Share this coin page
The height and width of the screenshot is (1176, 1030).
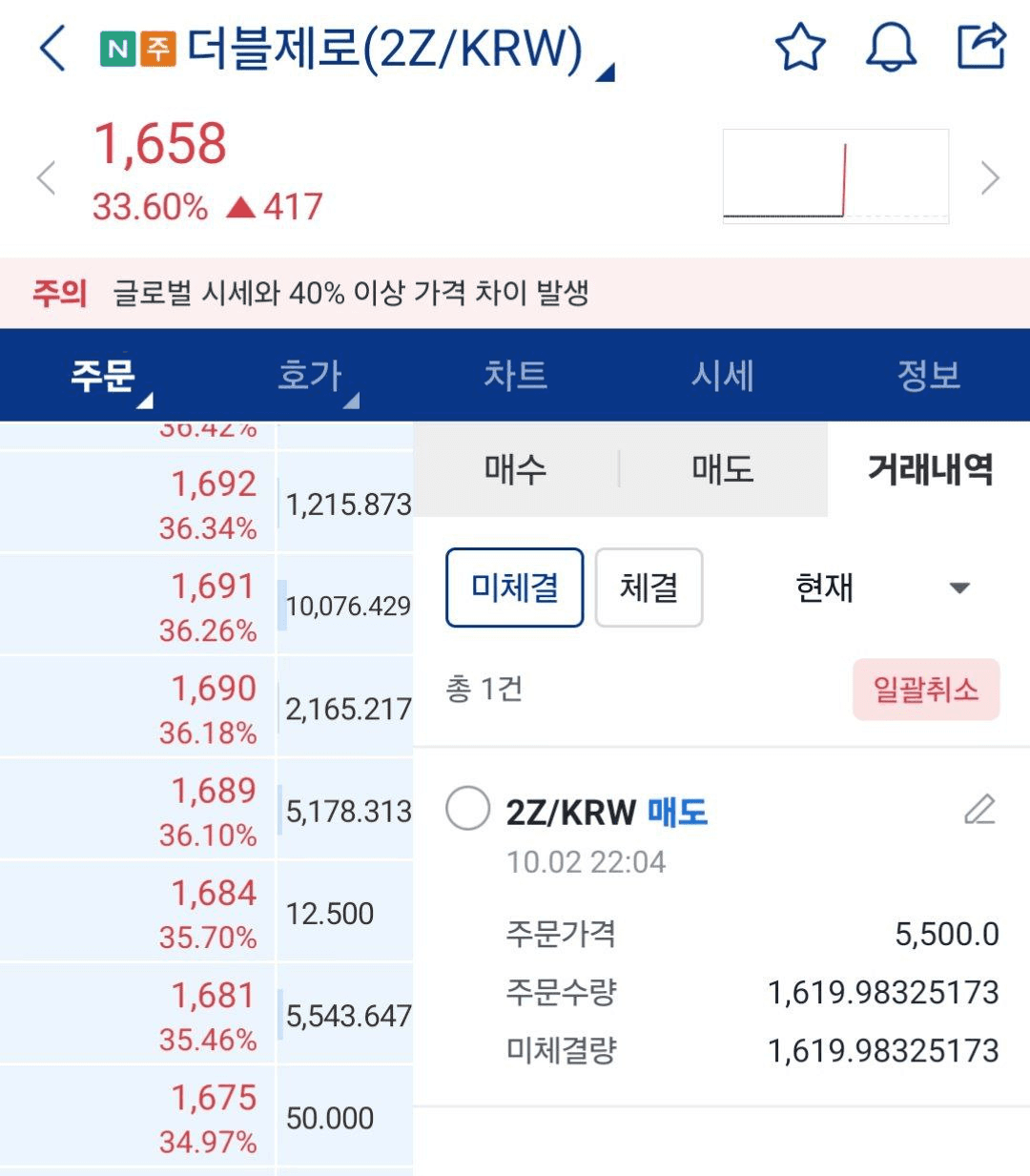tap(982, 46)
